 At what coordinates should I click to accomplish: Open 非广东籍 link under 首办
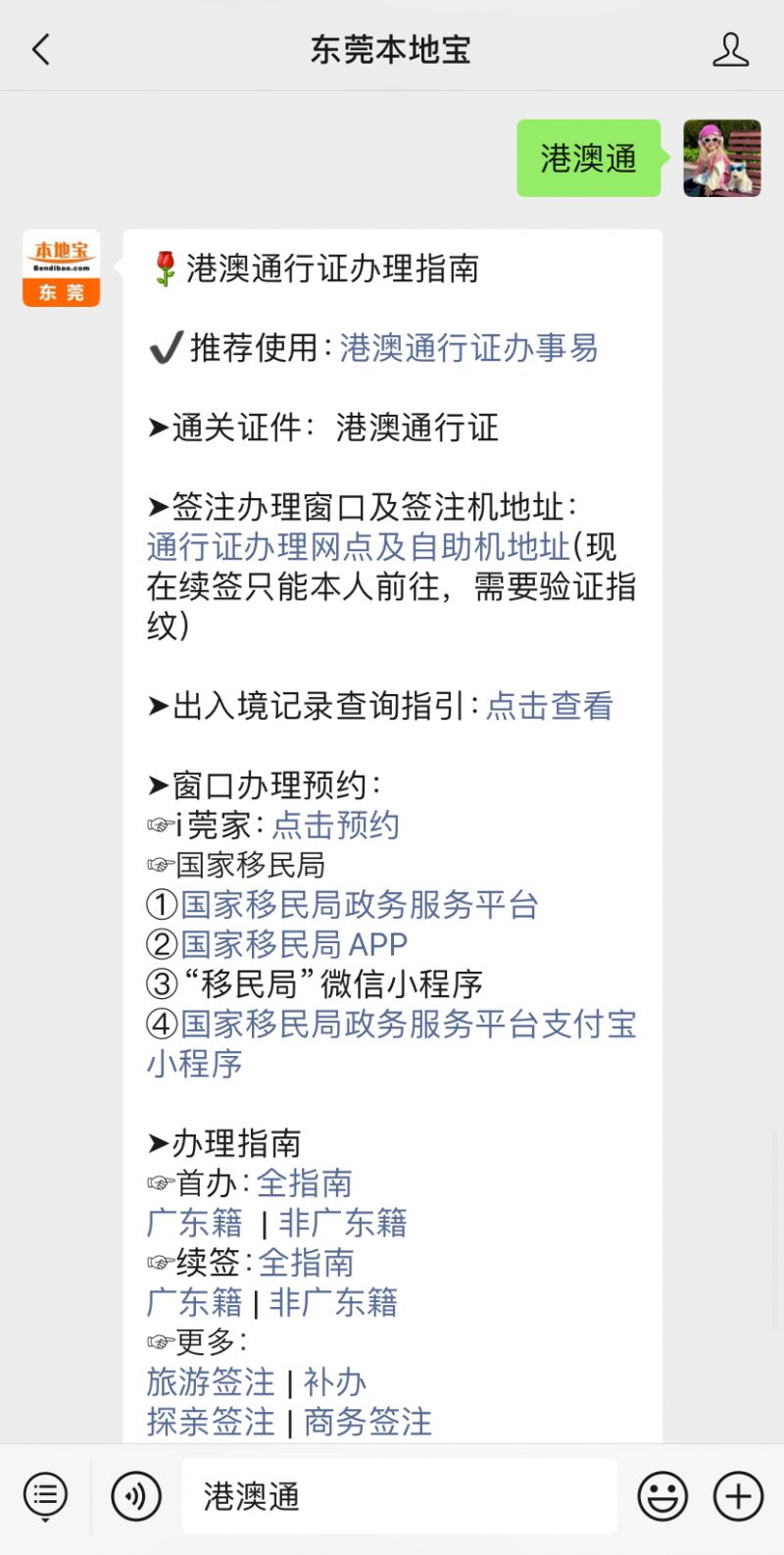coord(342,1223)
